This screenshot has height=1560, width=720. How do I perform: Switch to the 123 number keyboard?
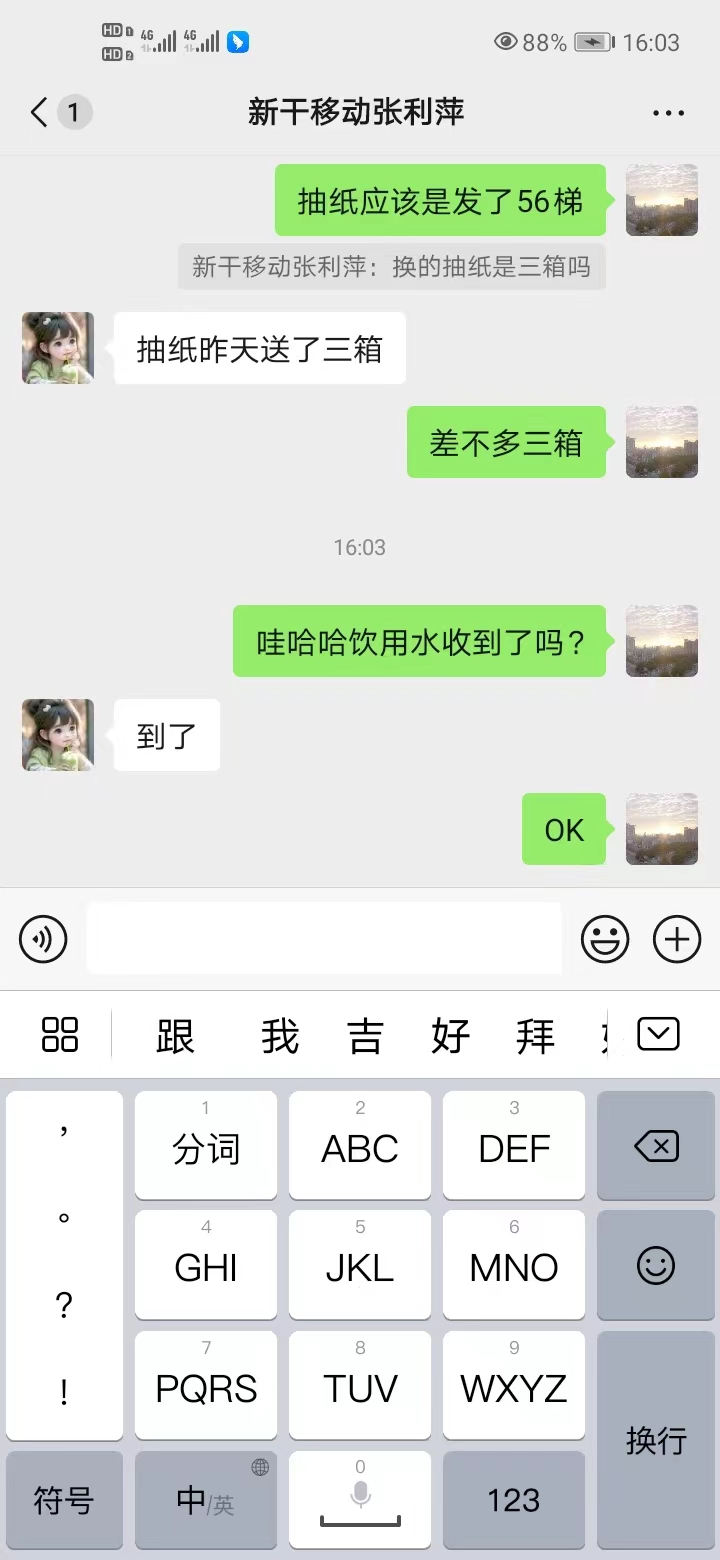click(x=514, y=1500)
